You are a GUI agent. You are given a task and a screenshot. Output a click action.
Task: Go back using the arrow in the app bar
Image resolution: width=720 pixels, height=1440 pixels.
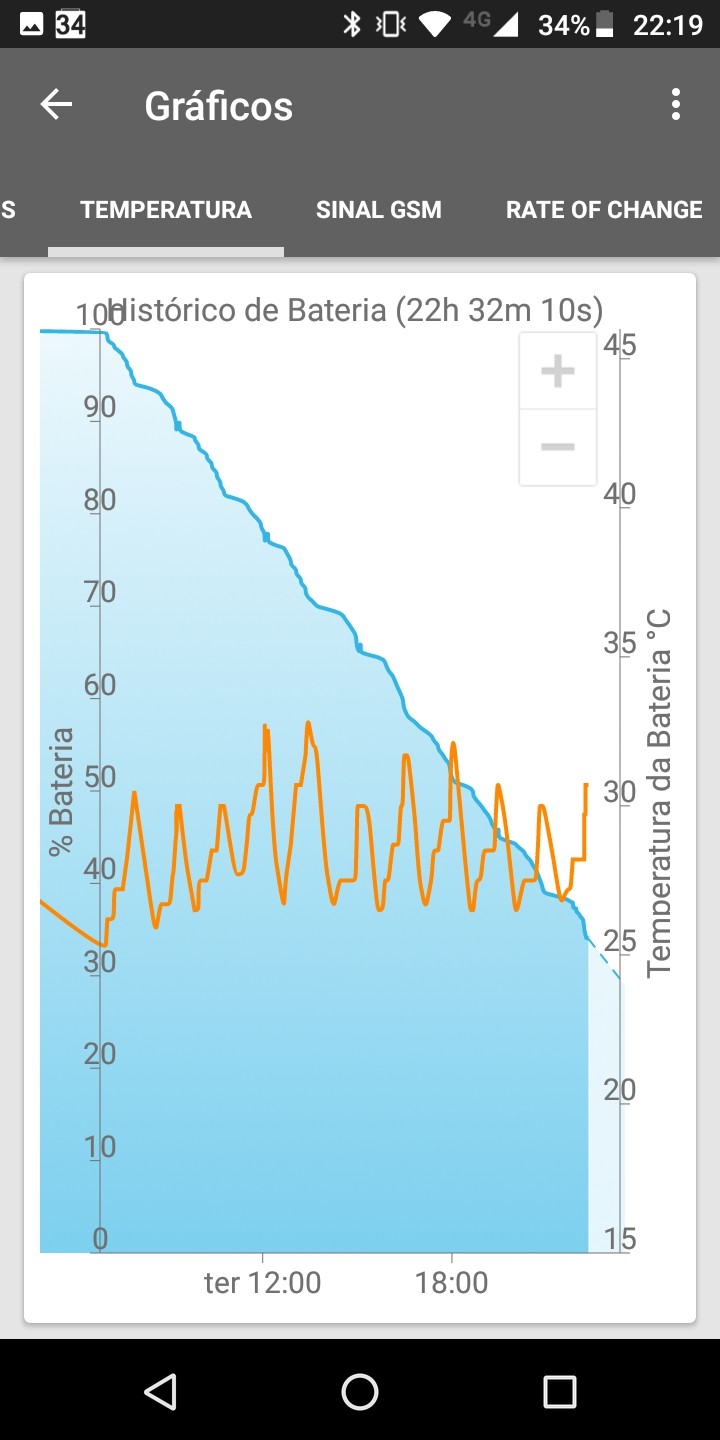click(x=56, y=105)
